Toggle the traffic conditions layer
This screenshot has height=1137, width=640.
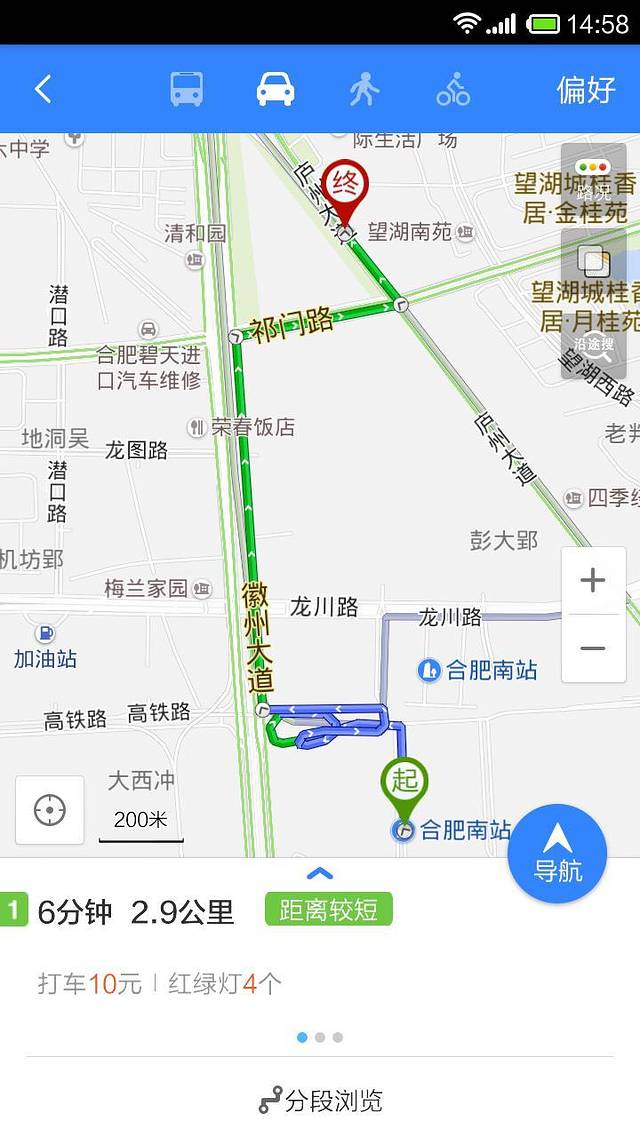593,178
